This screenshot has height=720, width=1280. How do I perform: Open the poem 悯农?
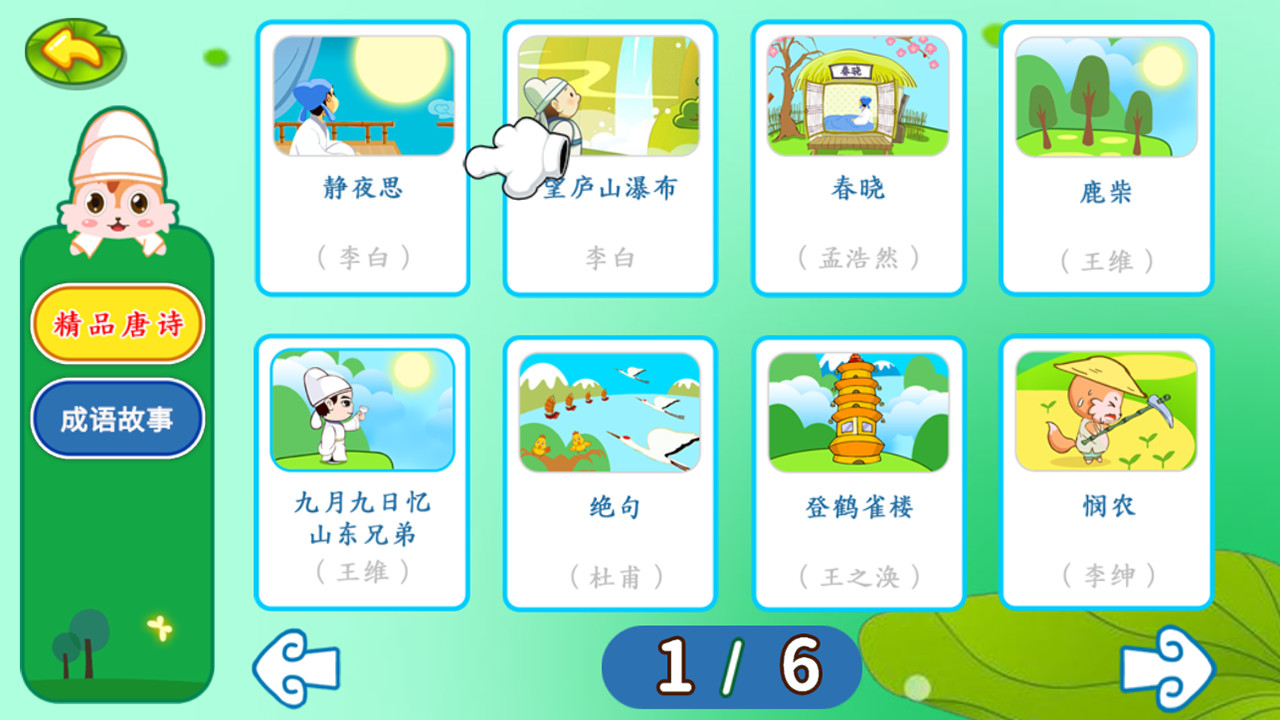pos(1106,472)
